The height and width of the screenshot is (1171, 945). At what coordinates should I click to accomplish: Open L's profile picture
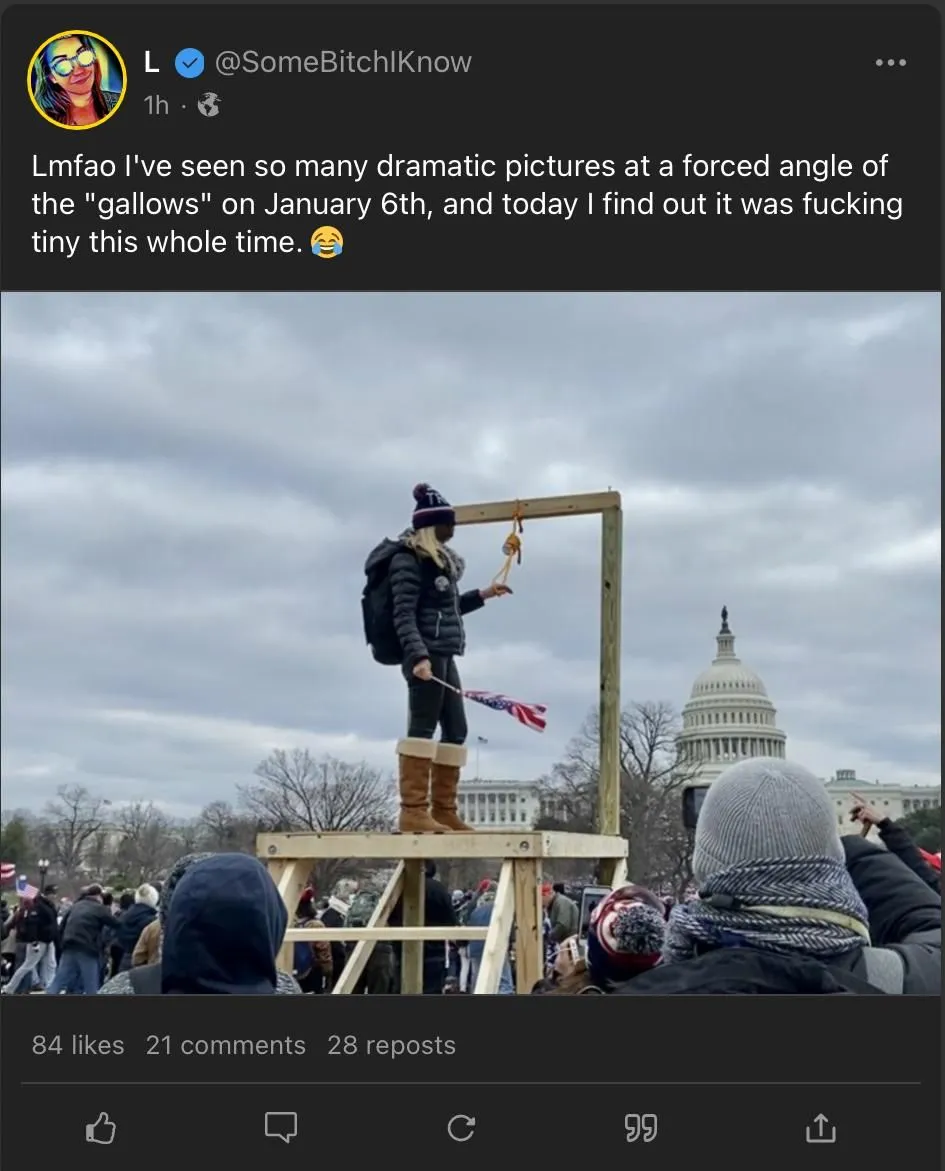(x=77, y=79)
